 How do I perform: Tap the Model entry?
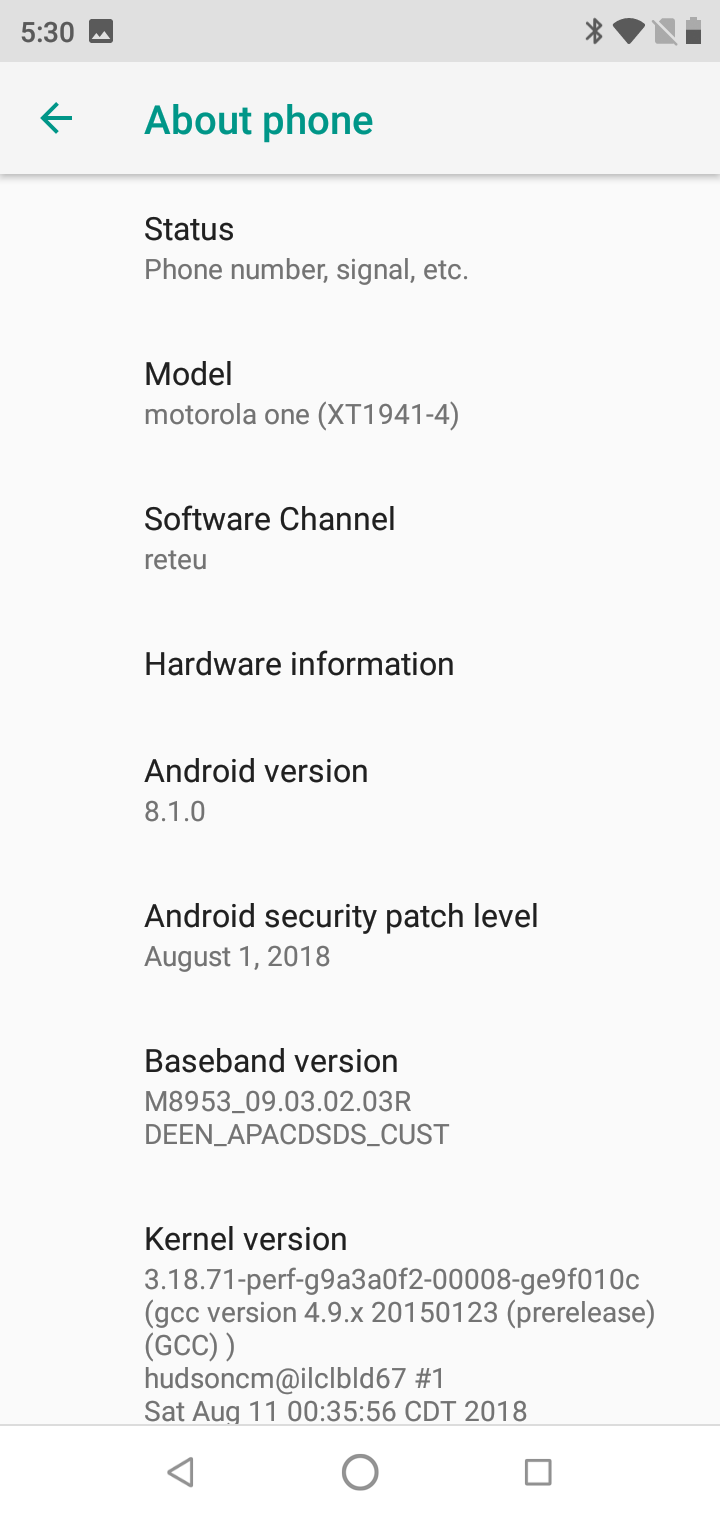(360, 393)
